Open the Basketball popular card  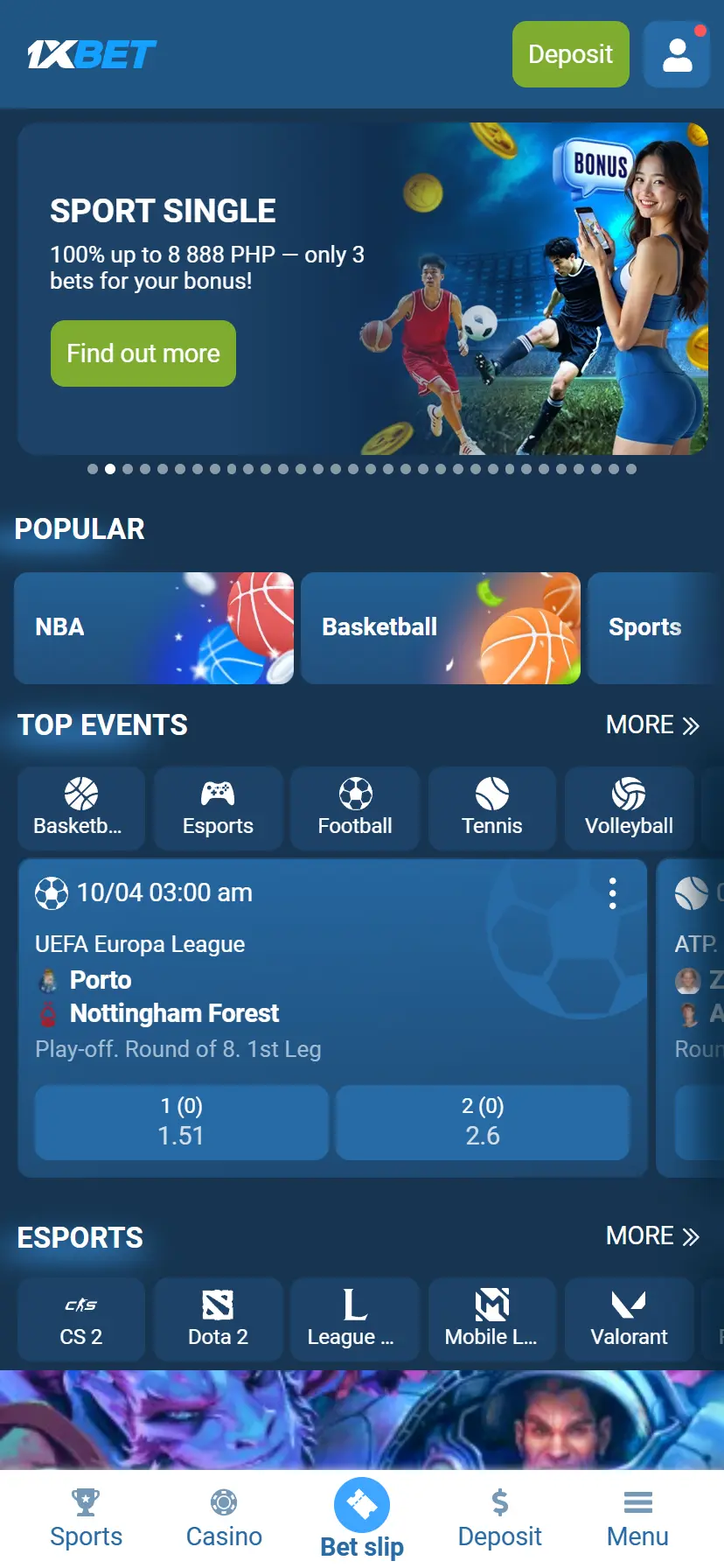[440, 628]
